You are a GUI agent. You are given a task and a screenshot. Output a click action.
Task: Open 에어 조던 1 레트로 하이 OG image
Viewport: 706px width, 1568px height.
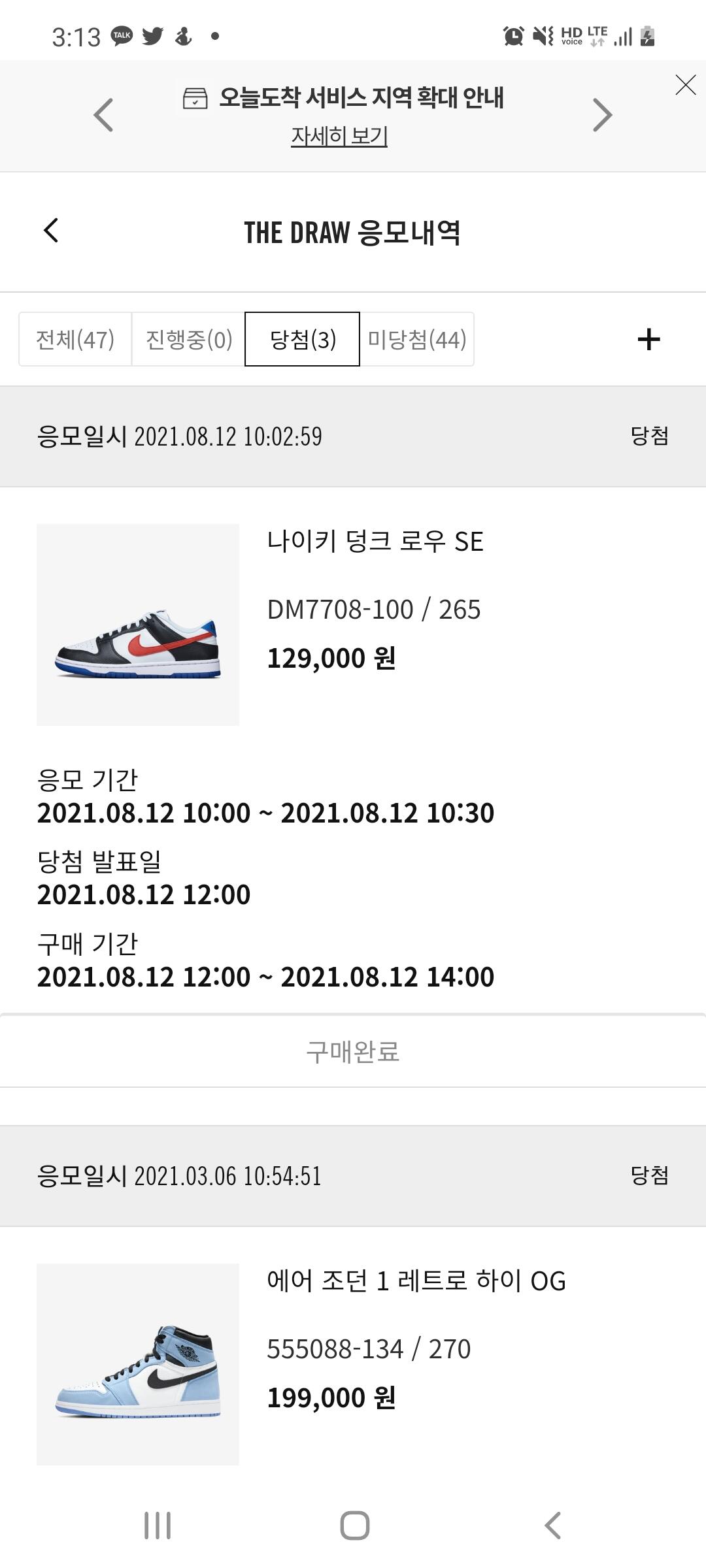(138, 1364)
